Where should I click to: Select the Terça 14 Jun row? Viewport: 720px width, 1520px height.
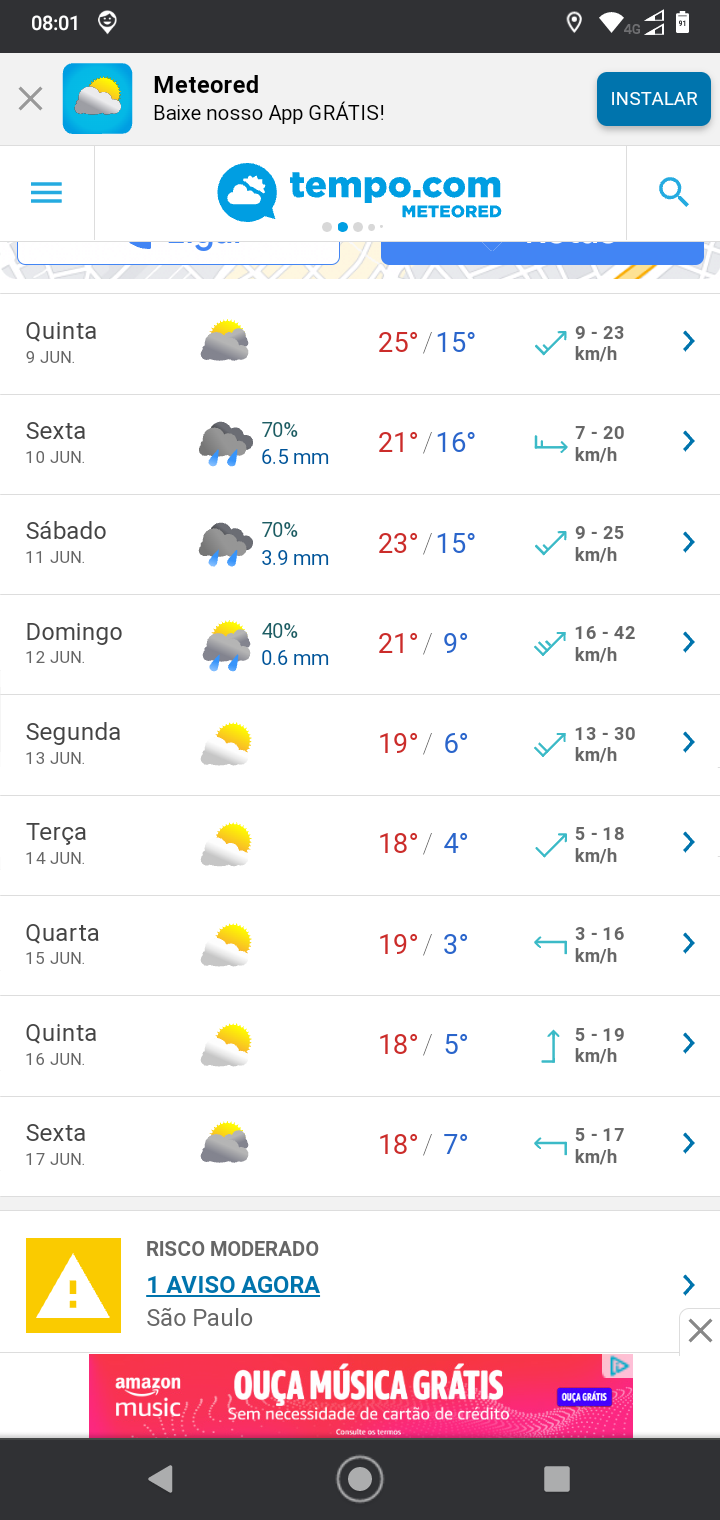click(x=360, y=845)
